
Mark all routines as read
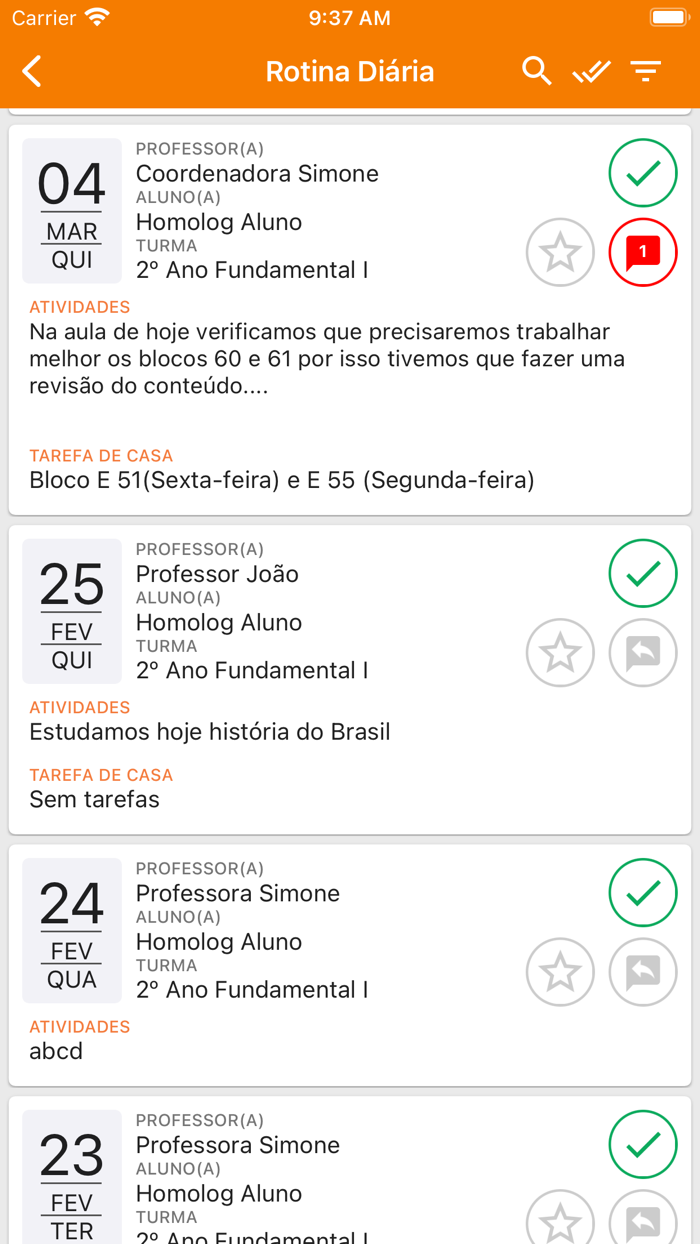tap(591, 72)
